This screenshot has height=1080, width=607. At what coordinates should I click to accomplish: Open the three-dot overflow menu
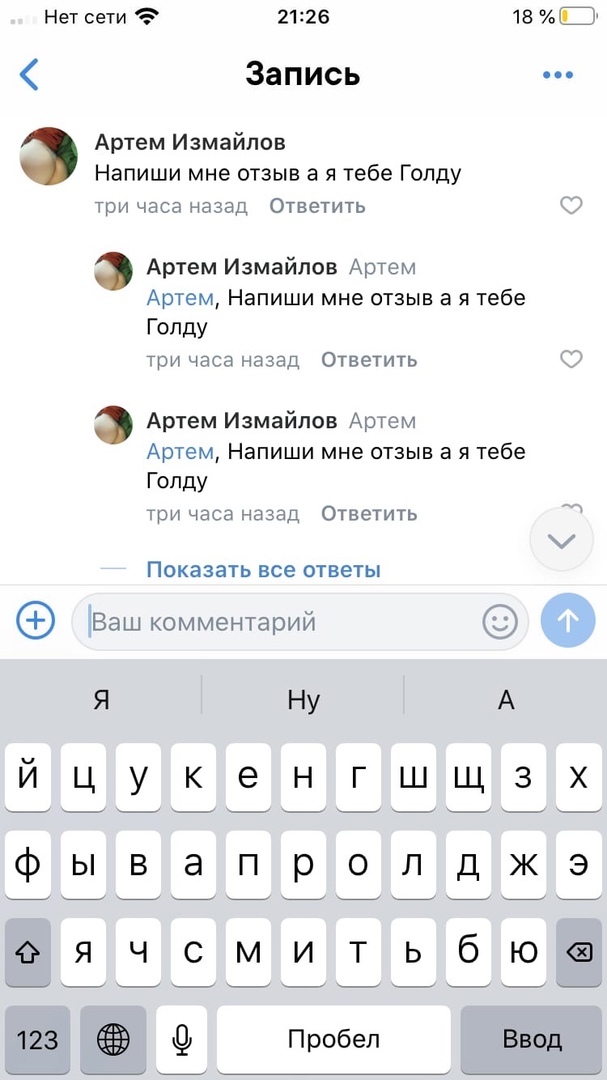point(557,75)
